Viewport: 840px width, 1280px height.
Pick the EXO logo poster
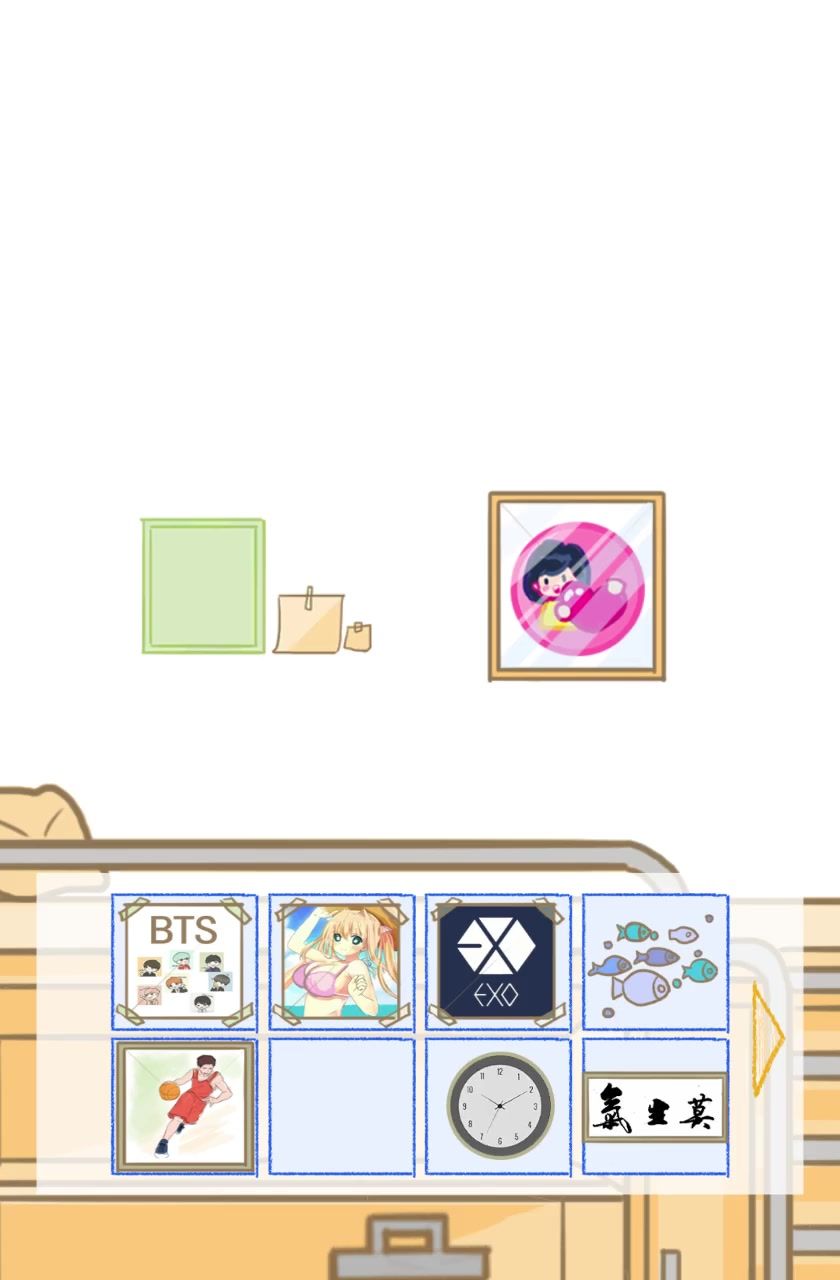pyautogui.click(x=498, y=962)
